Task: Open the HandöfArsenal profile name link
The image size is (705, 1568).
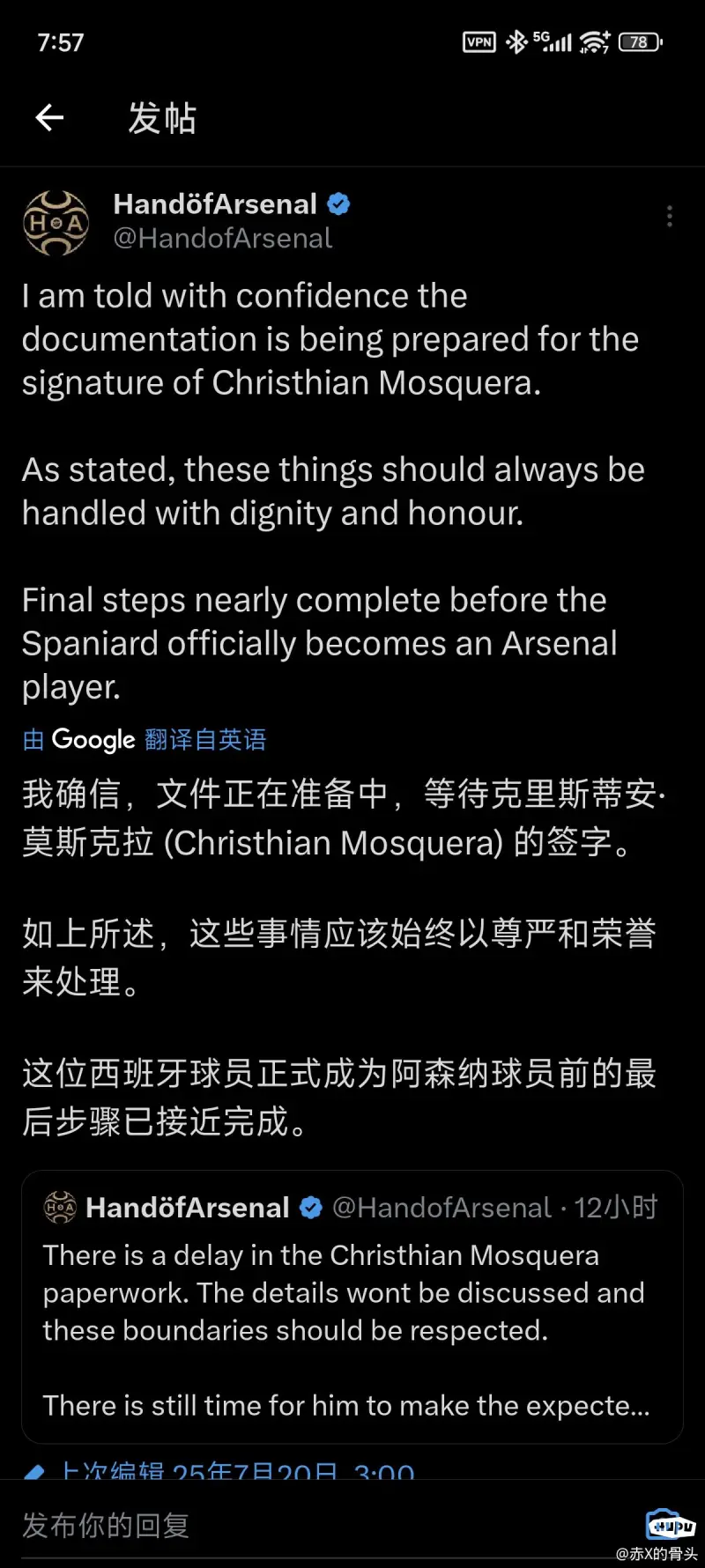Action: point(215,204)
